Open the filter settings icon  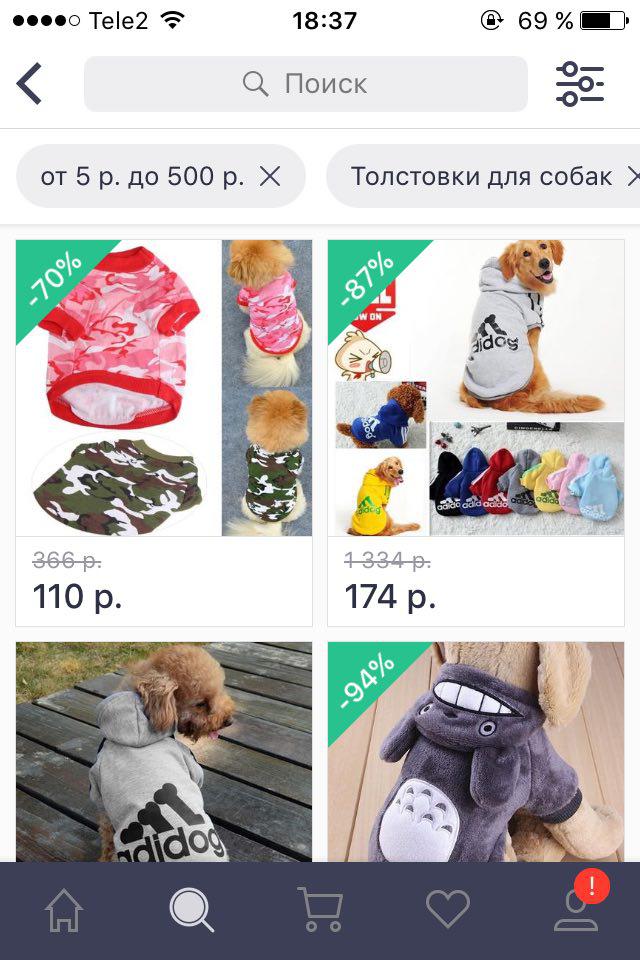pos(580,84)
